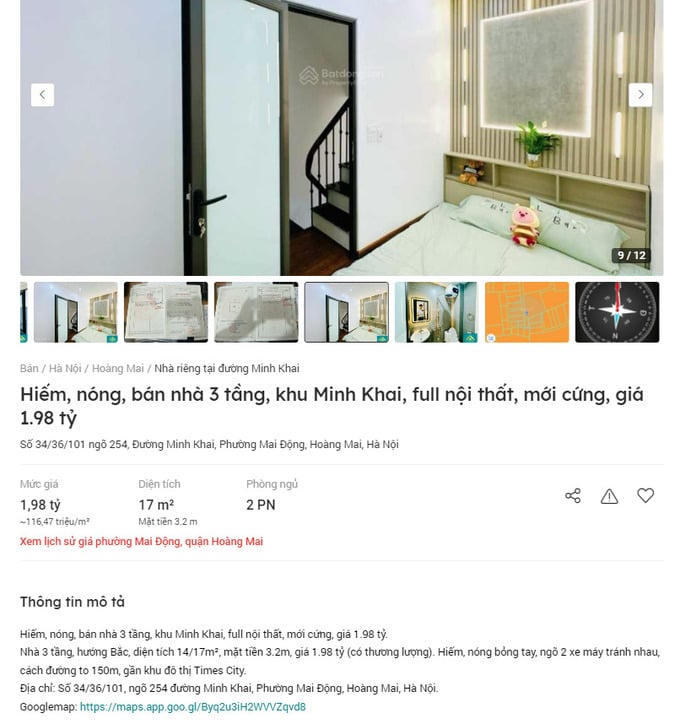Open the 'Bán' breadcrumb link
Screen dimensions: 680x724
tap(29, 369)
